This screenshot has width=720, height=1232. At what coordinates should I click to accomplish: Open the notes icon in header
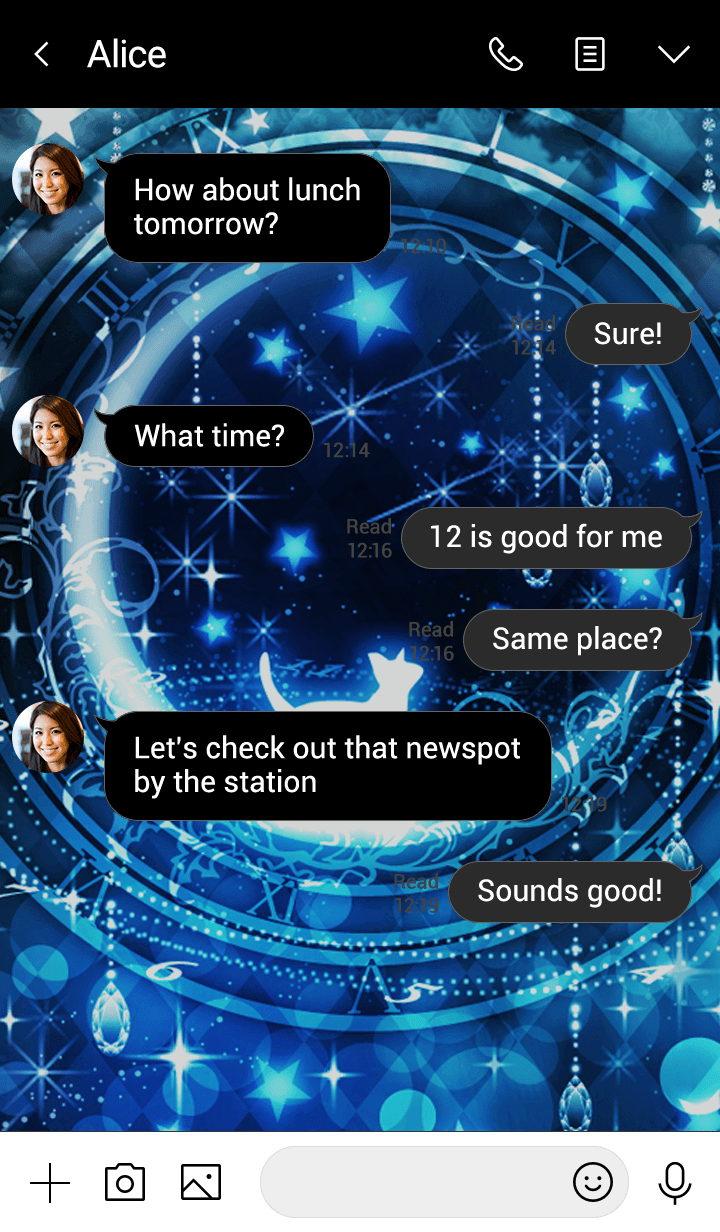click(590, 54)
